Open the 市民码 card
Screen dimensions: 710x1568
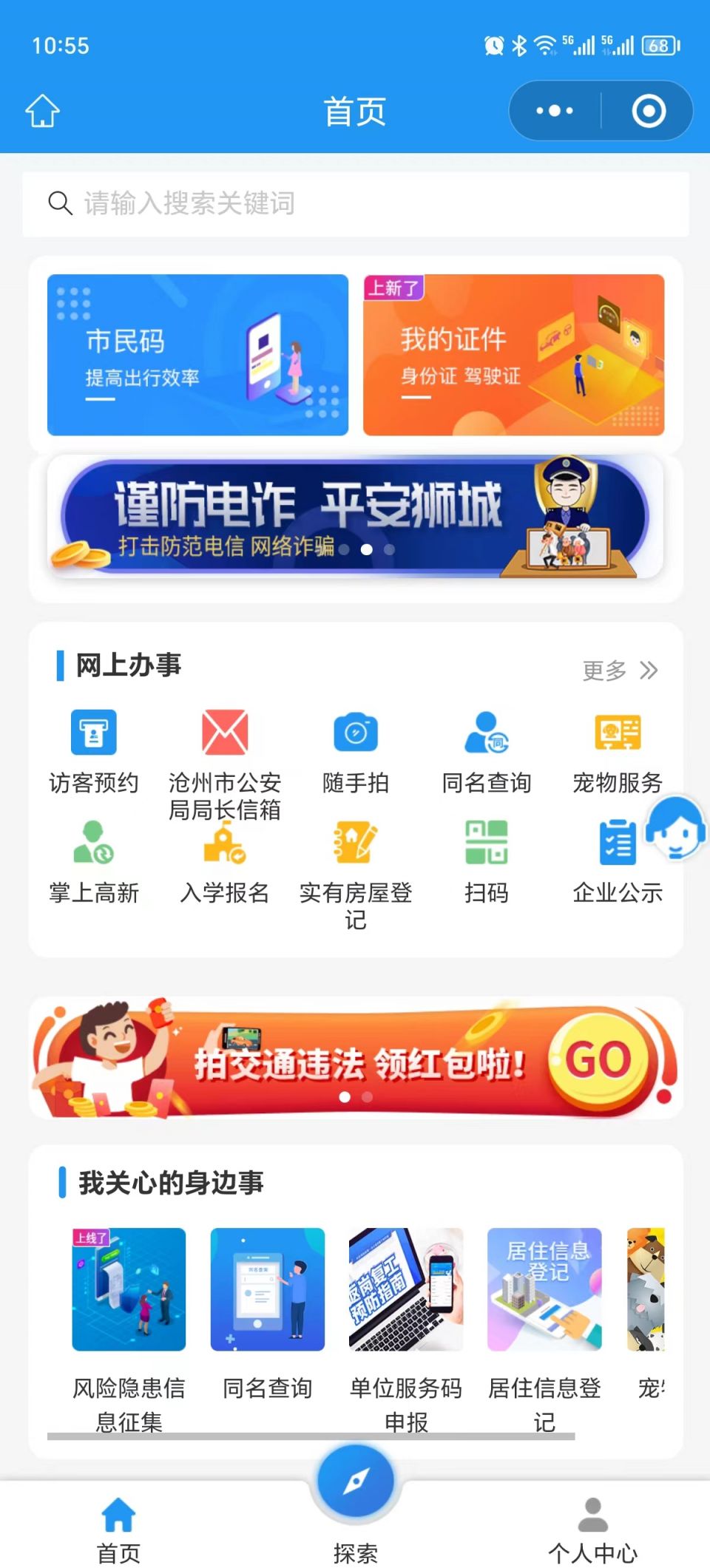click(197, 355)
